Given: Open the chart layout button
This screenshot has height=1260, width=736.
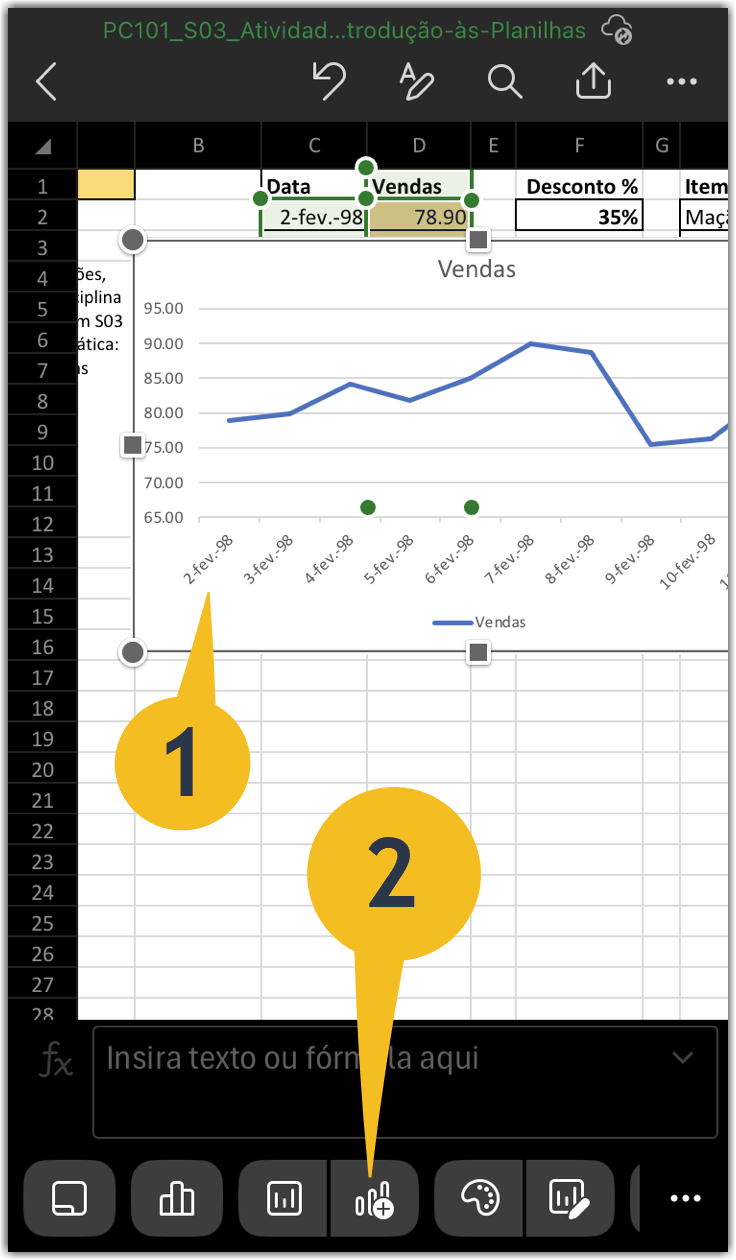Looking at the screenshot, I should [284, 1198].
